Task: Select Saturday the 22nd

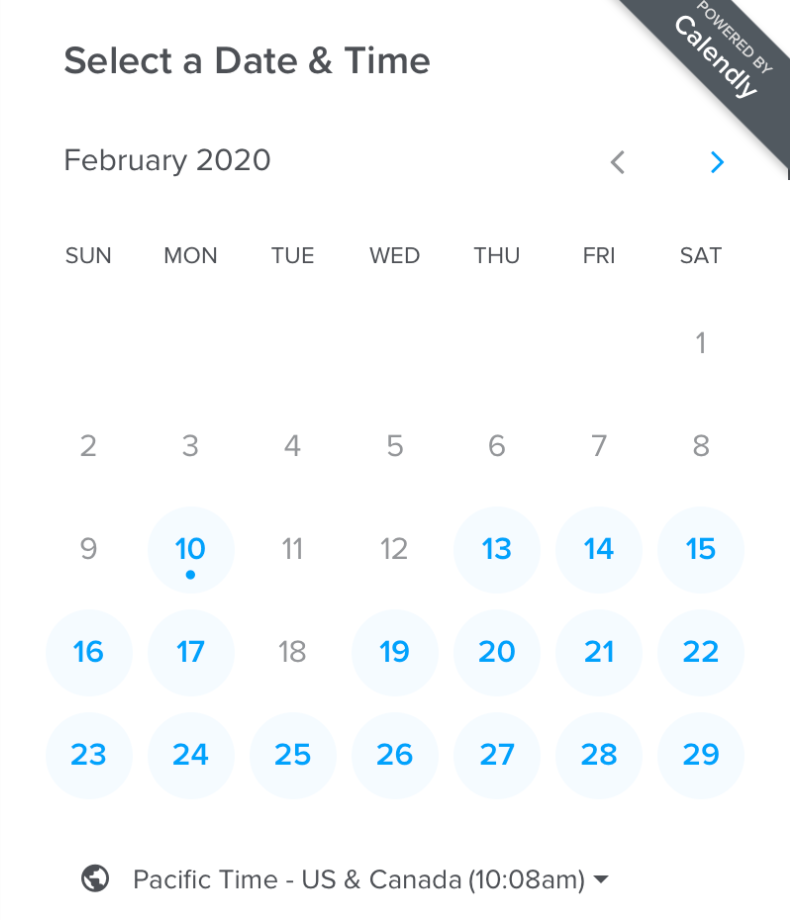Action: point(700,652)
